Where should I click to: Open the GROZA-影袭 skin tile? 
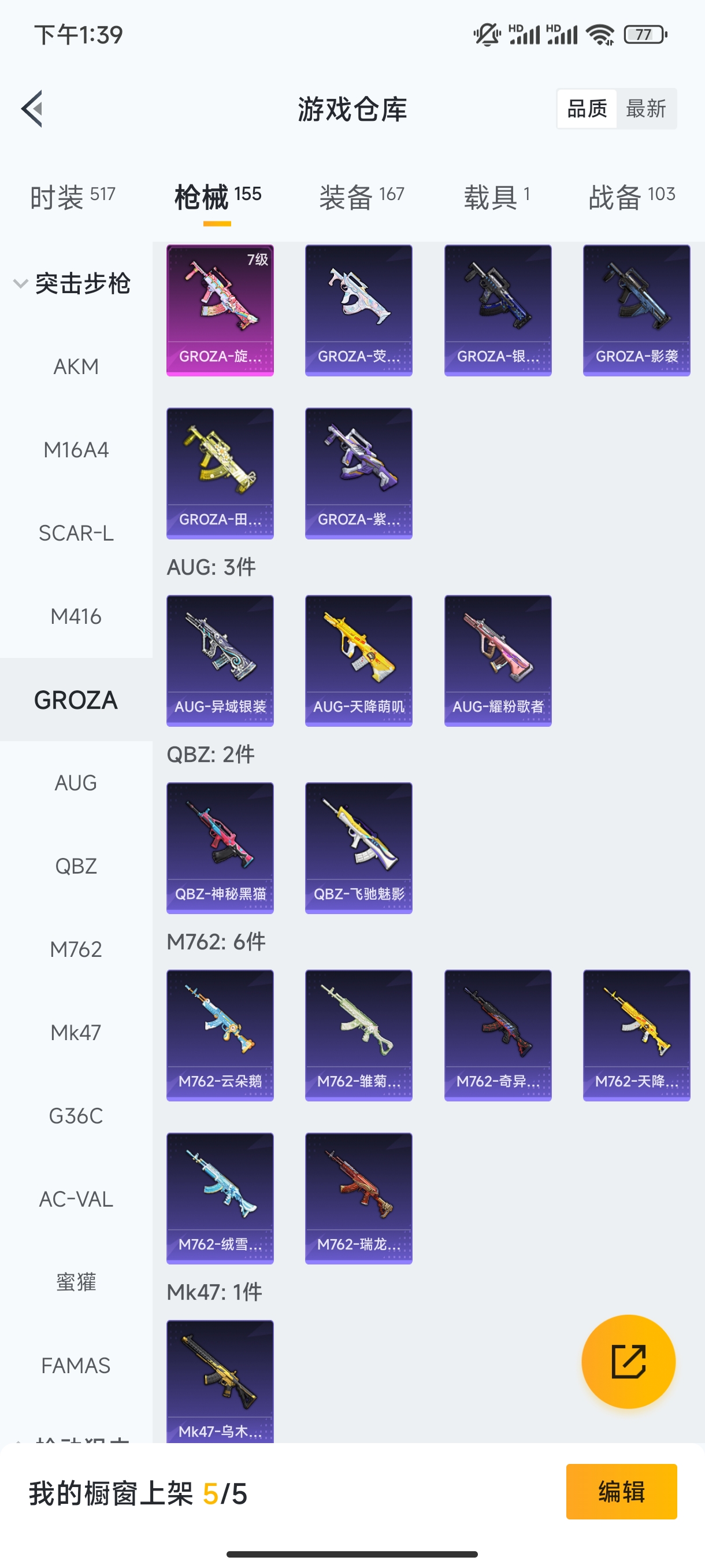[636, 310]
